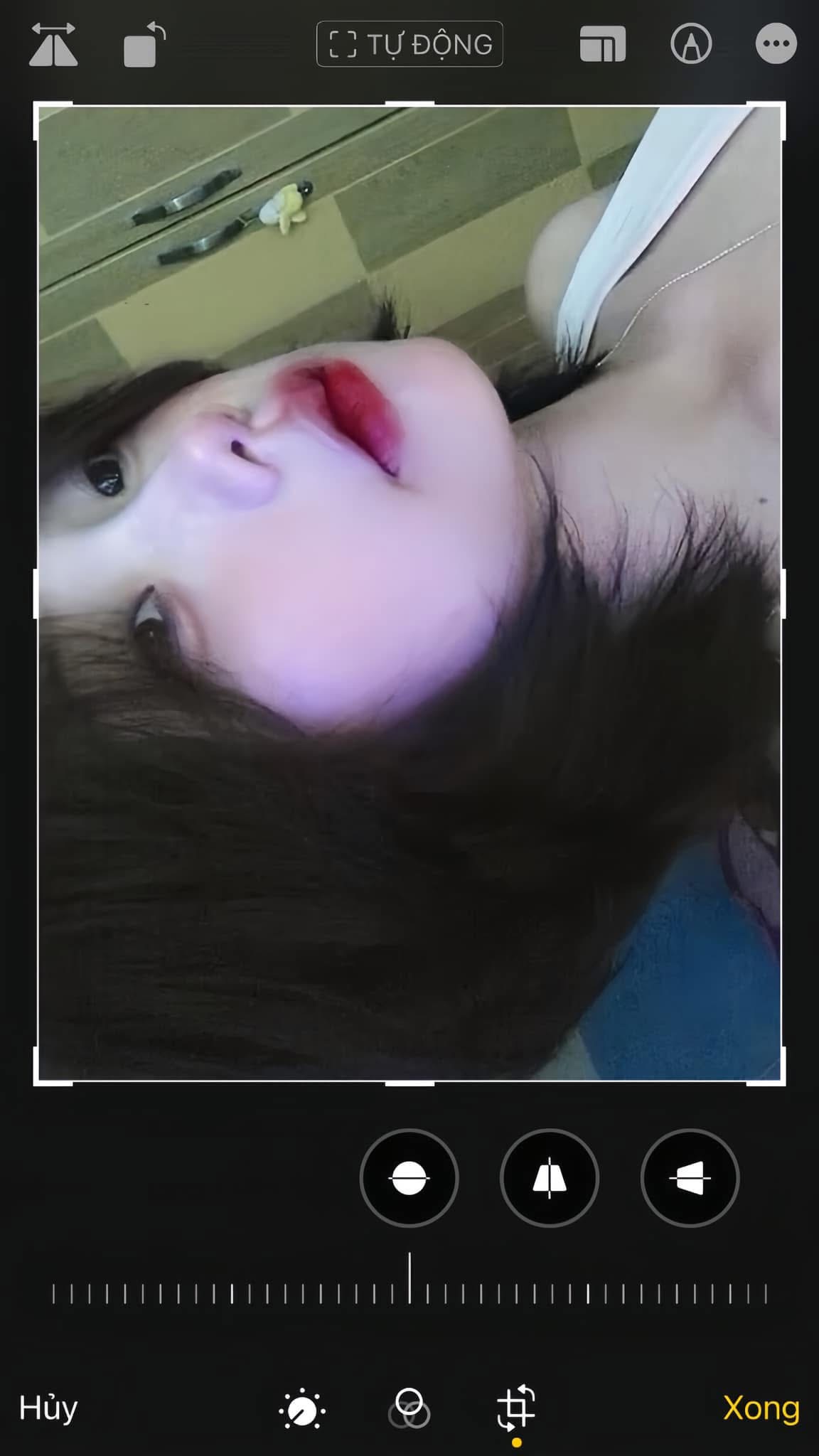Open the aspect ratio options
819x1456 pixels.
[x=602, y=44]
